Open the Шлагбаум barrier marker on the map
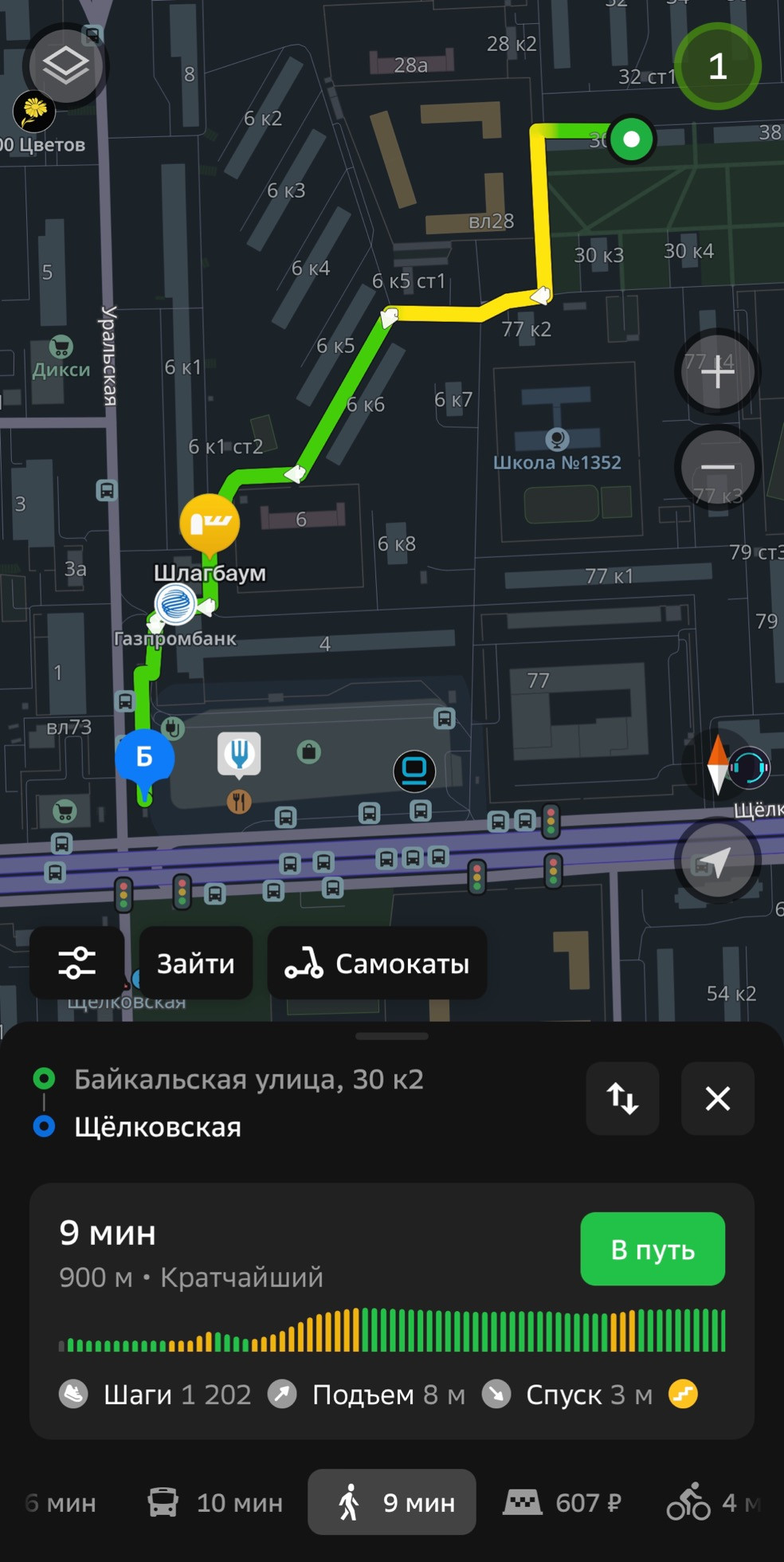The width and height of the screenshot is (784, 1562). pyautogui.click(x=210, y=525)
